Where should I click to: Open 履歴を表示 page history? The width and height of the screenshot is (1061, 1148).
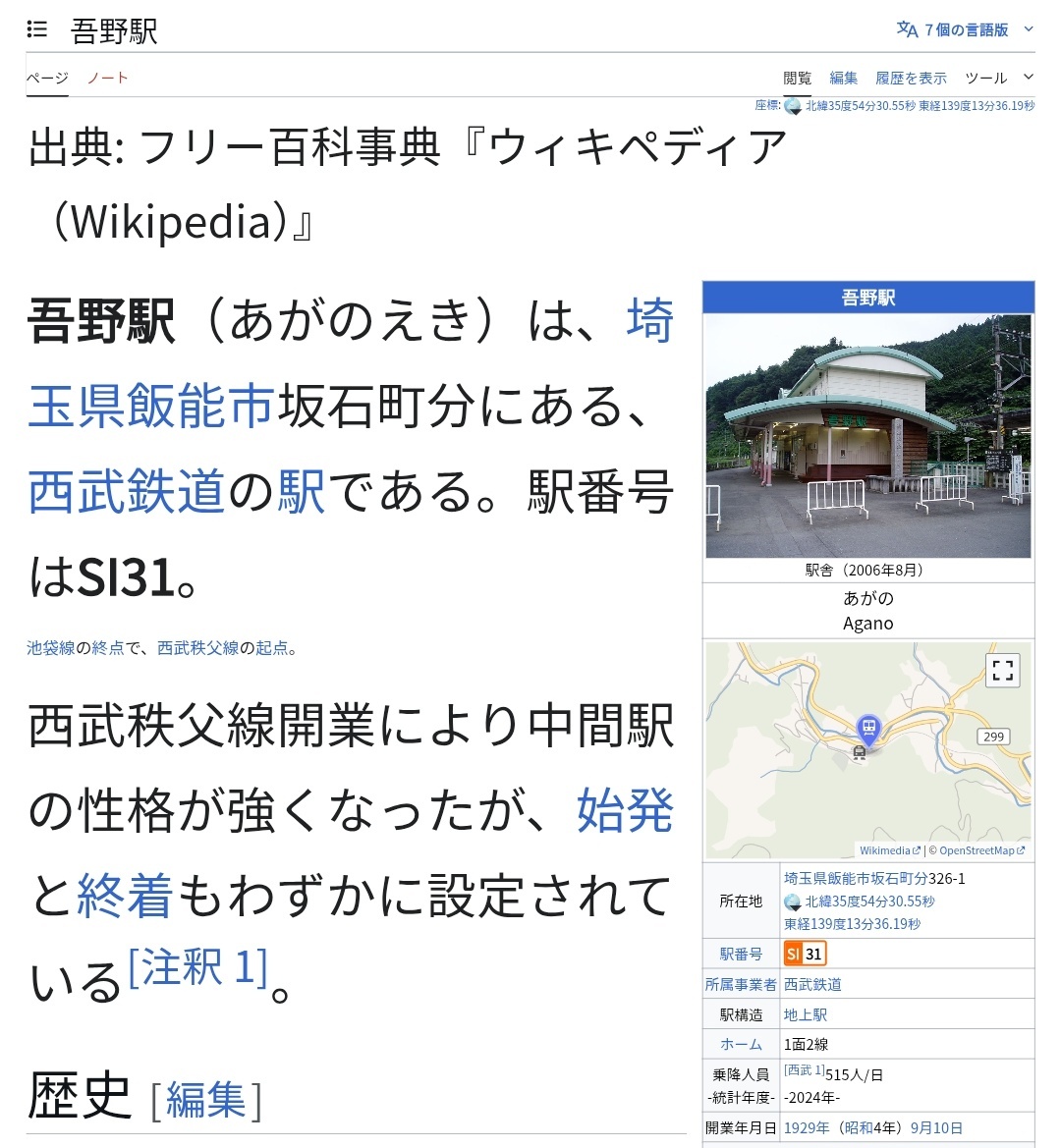[911, 78]
